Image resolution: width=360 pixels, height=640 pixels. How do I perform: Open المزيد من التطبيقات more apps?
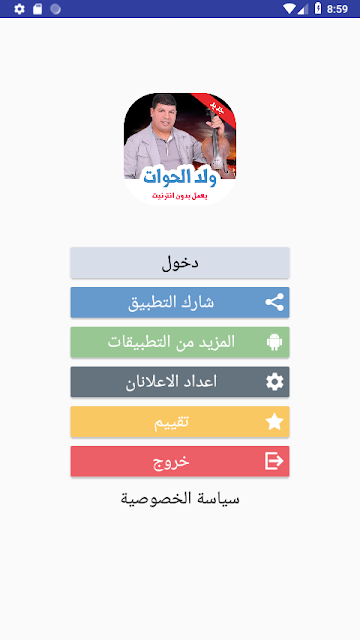(x=180, y=342)
